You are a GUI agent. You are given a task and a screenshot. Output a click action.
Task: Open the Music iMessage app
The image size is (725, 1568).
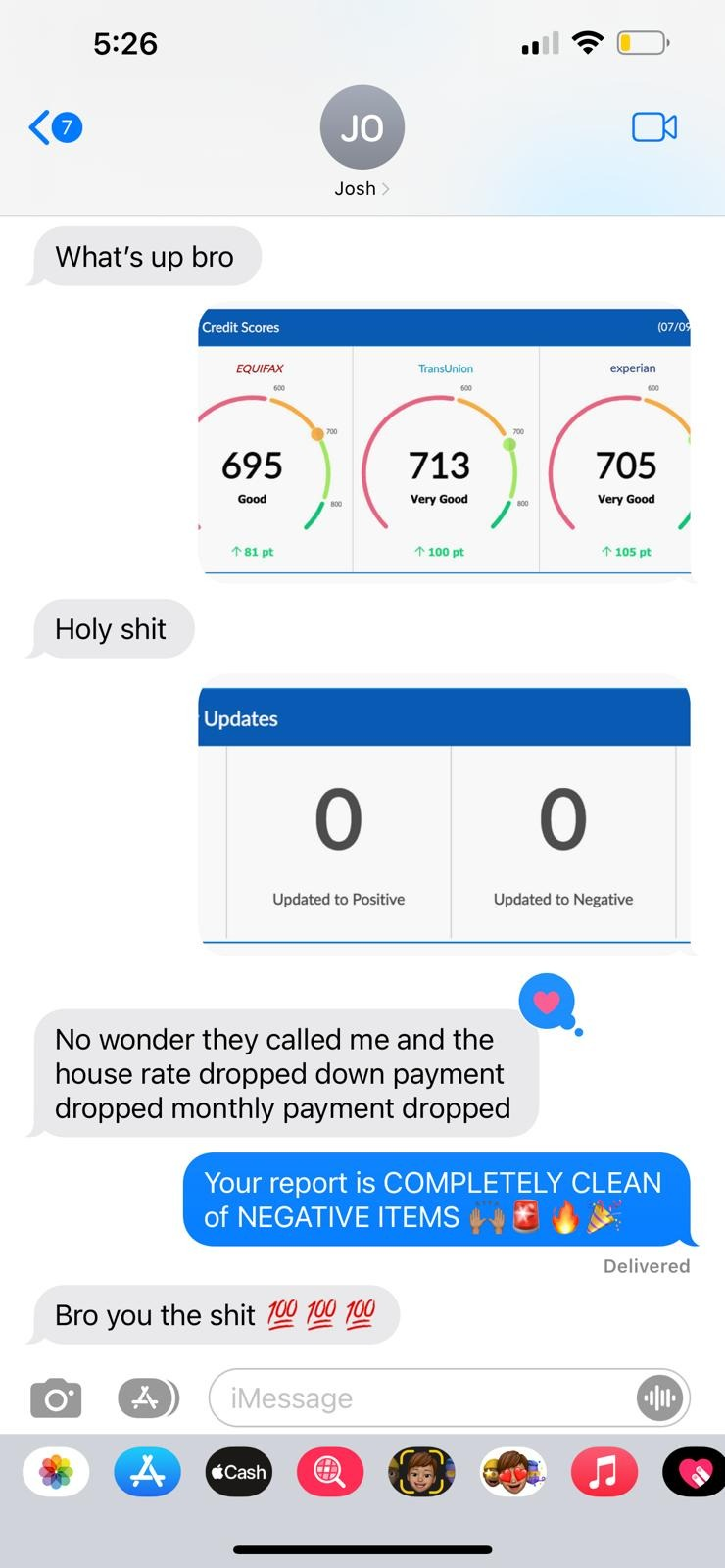click(604, 1472)
